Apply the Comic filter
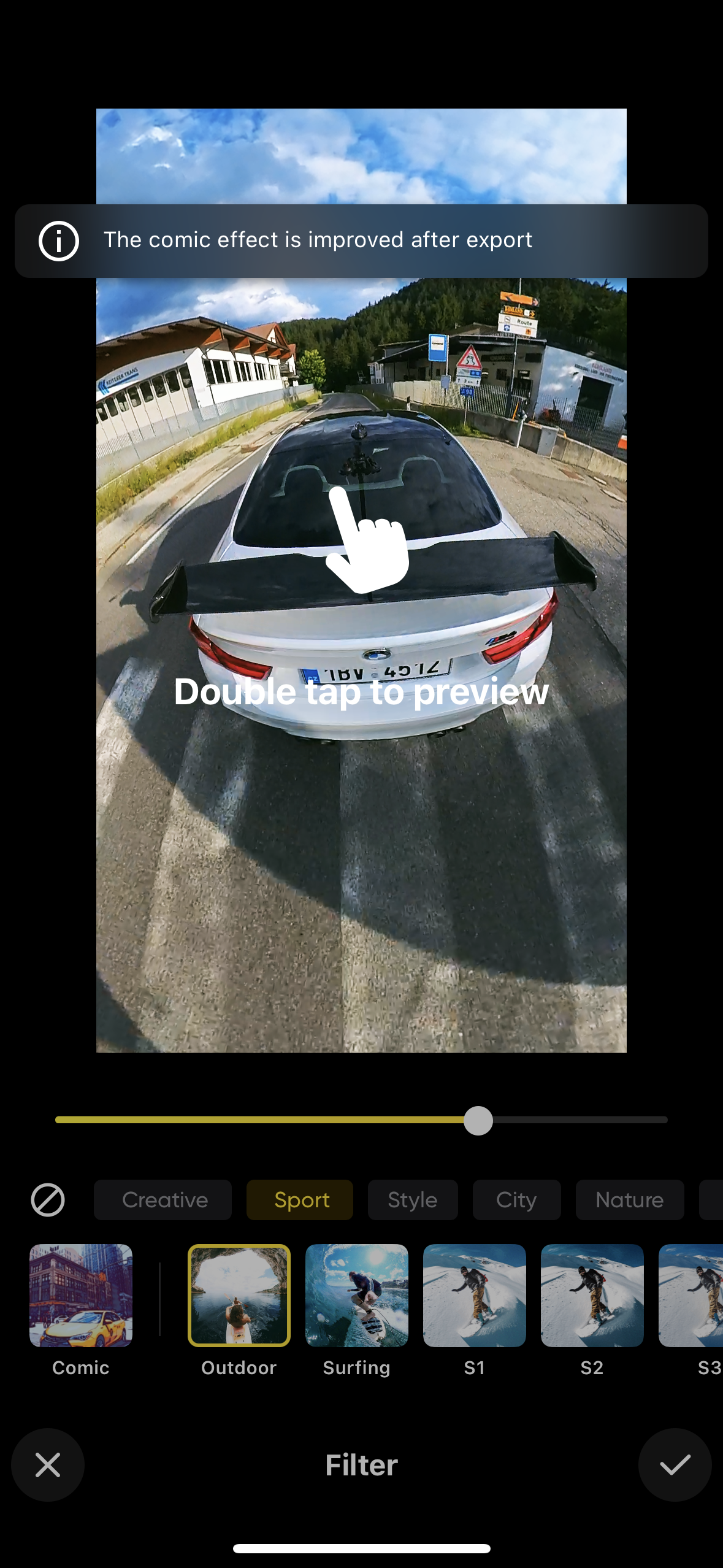Viewport: 723px width, 1568px height. [x=81, y=1295]
